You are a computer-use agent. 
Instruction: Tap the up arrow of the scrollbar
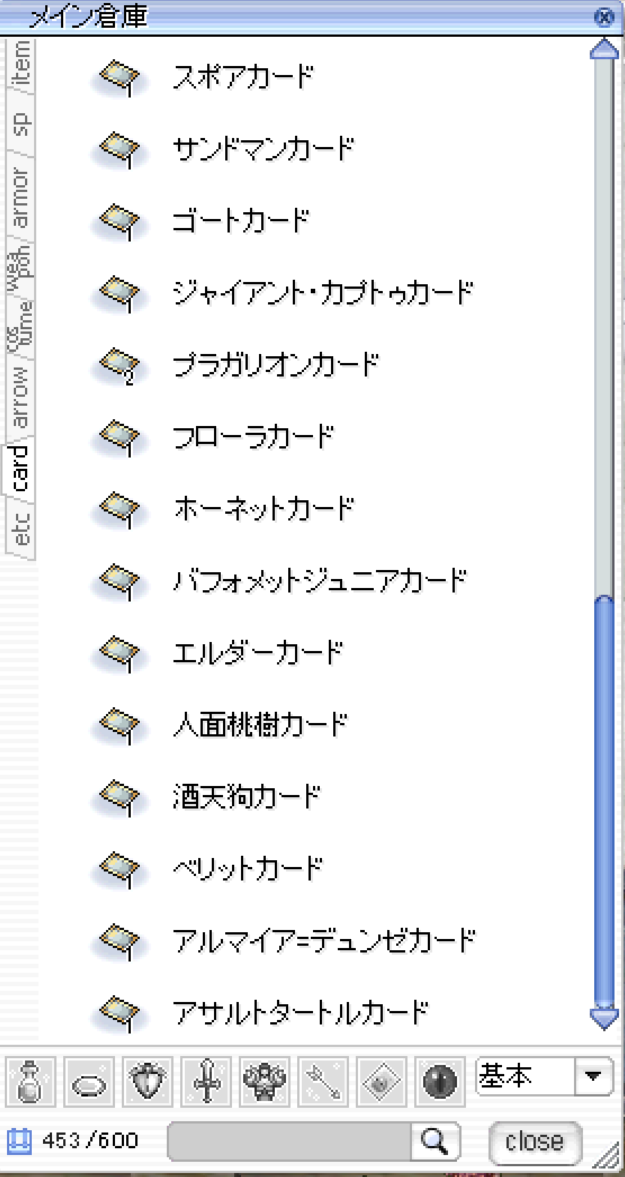pyautogui.click(x=604, y=48)
